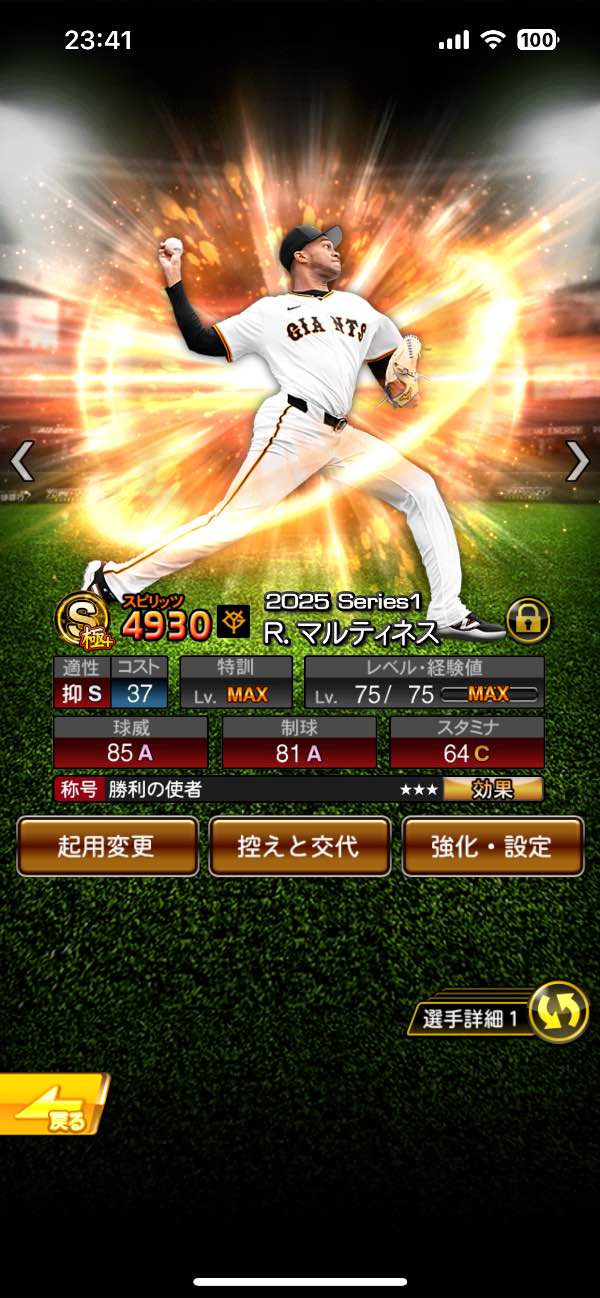Tap the 起用変更 button
This screenshot has width=600, height=1298.
click(x=107, y=846)
